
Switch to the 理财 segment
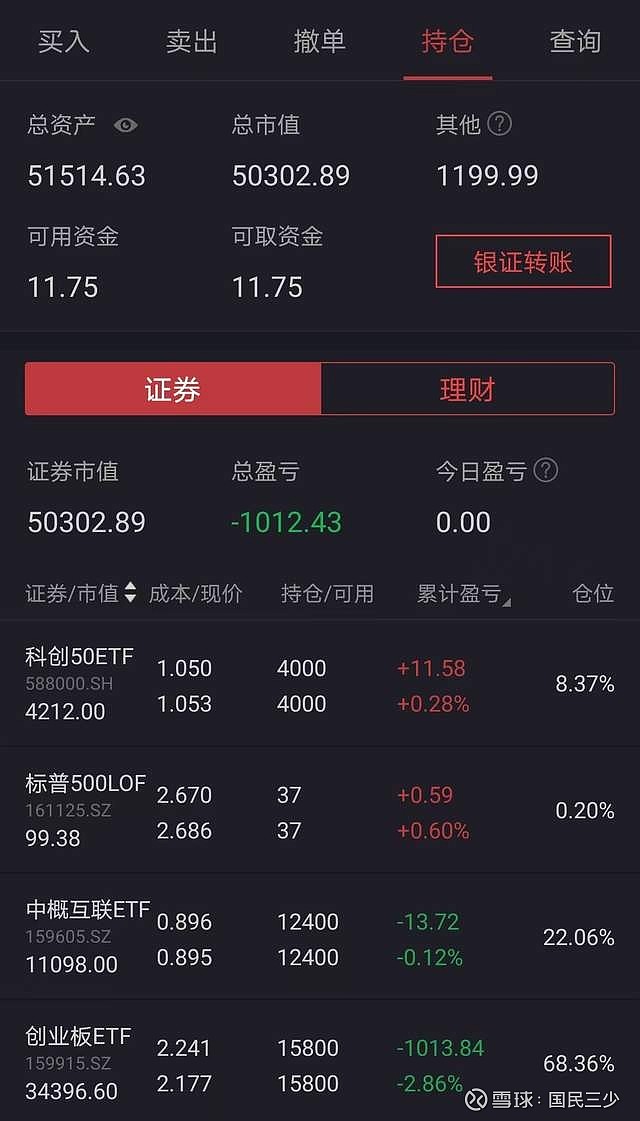pyautogui.click(x=468, y=389)
